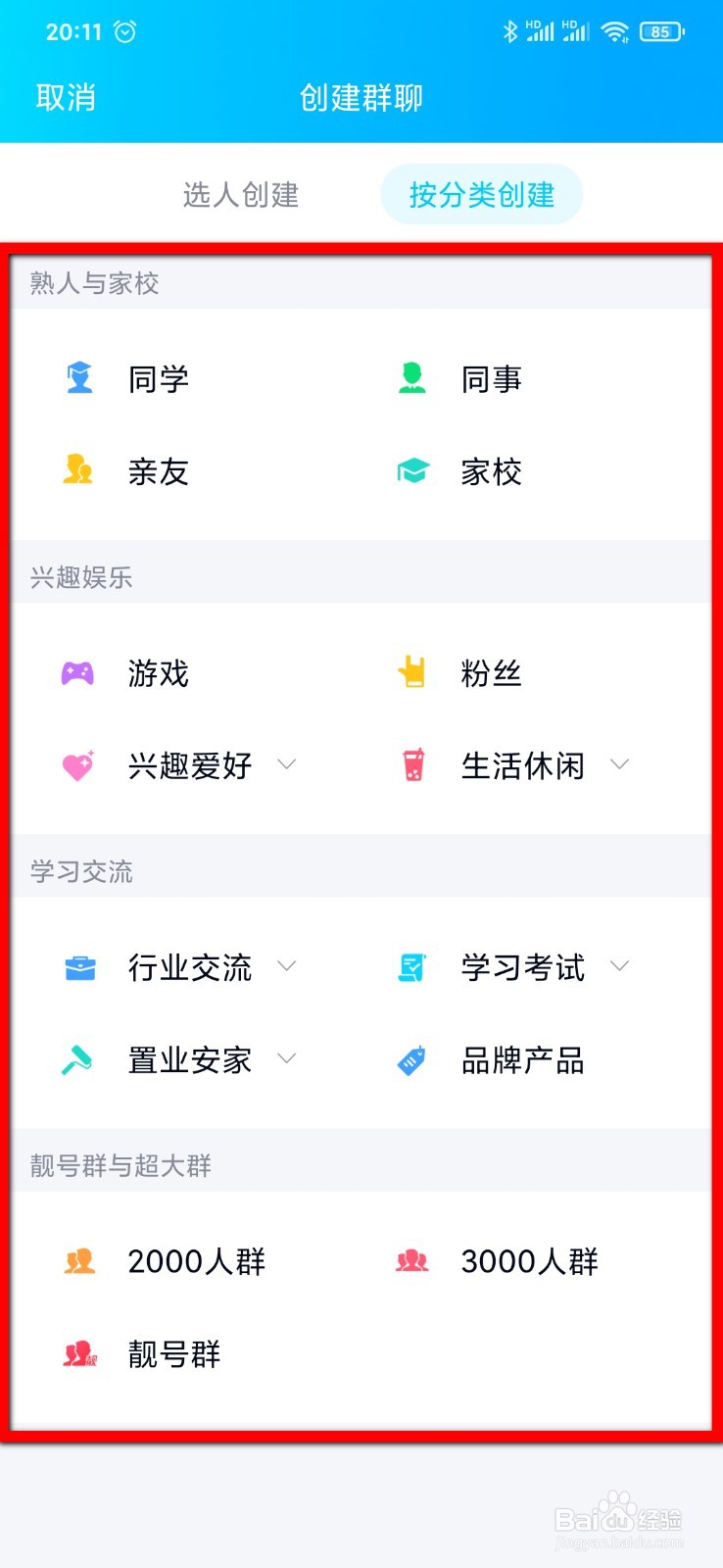
Task: Expand the 学习考试 dropdown arrow
Action: pyautogui.click(x=620, y=966)
